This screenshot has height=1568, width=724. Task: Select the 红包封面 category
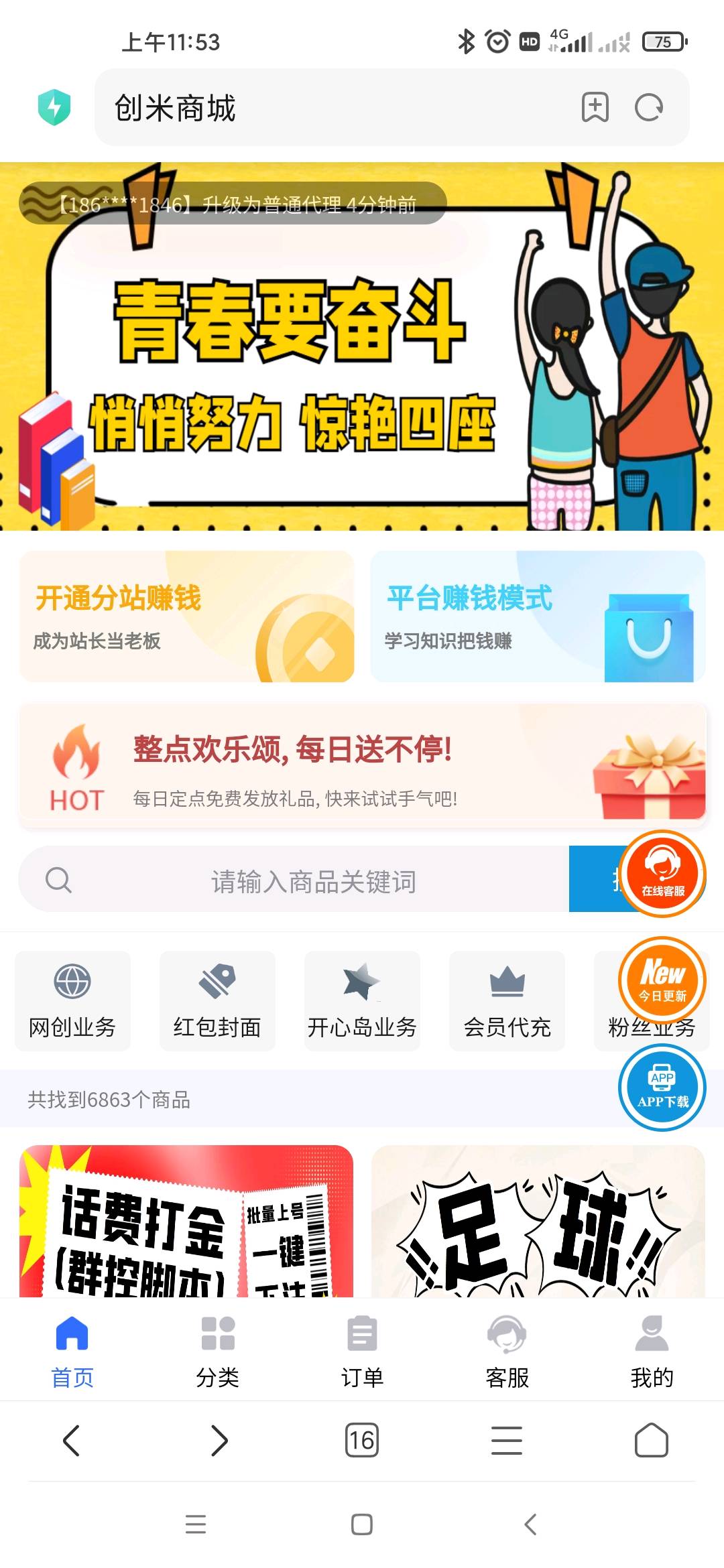[x=217, y=1000]
